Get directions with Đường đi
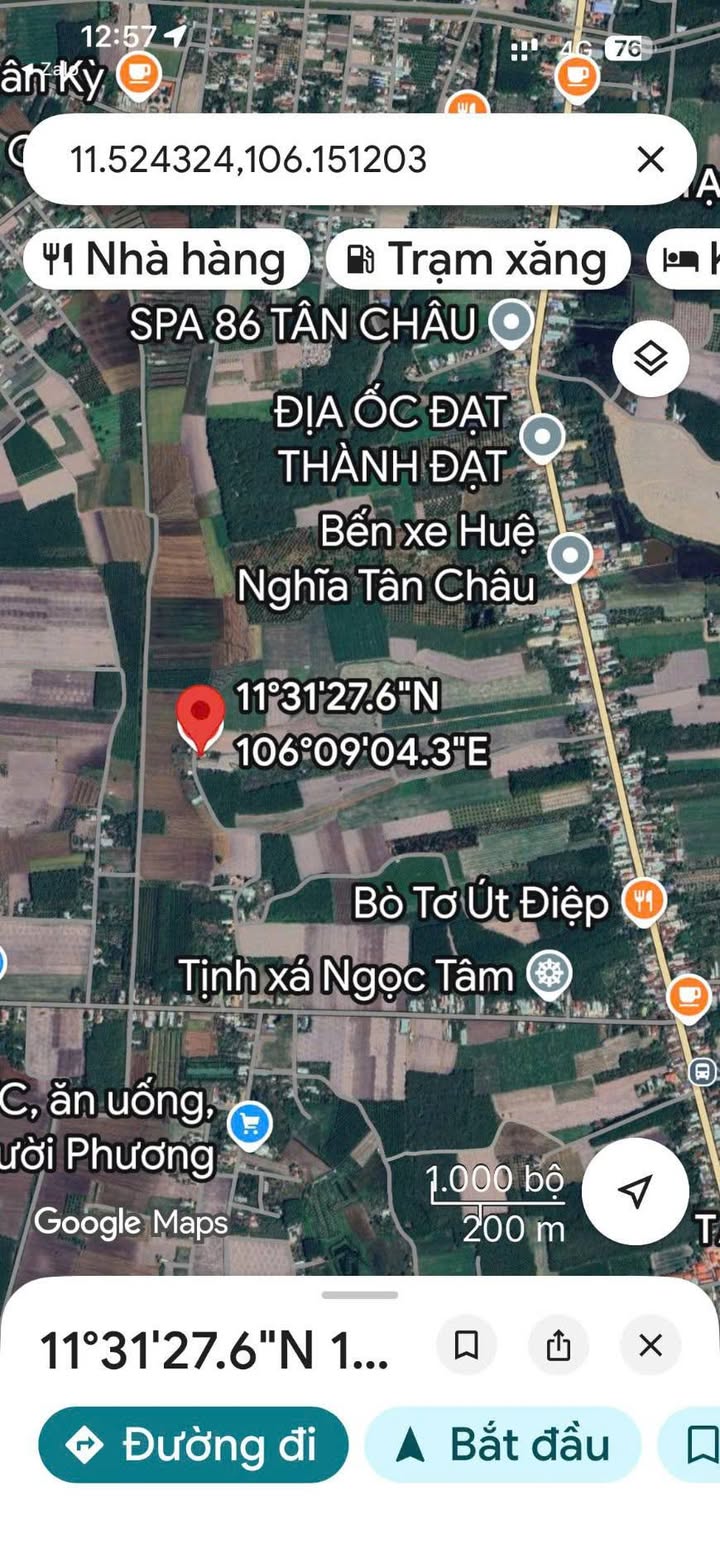This screenshot has width=720, height=1558. pyautogui.click(x=193, y=1444)
